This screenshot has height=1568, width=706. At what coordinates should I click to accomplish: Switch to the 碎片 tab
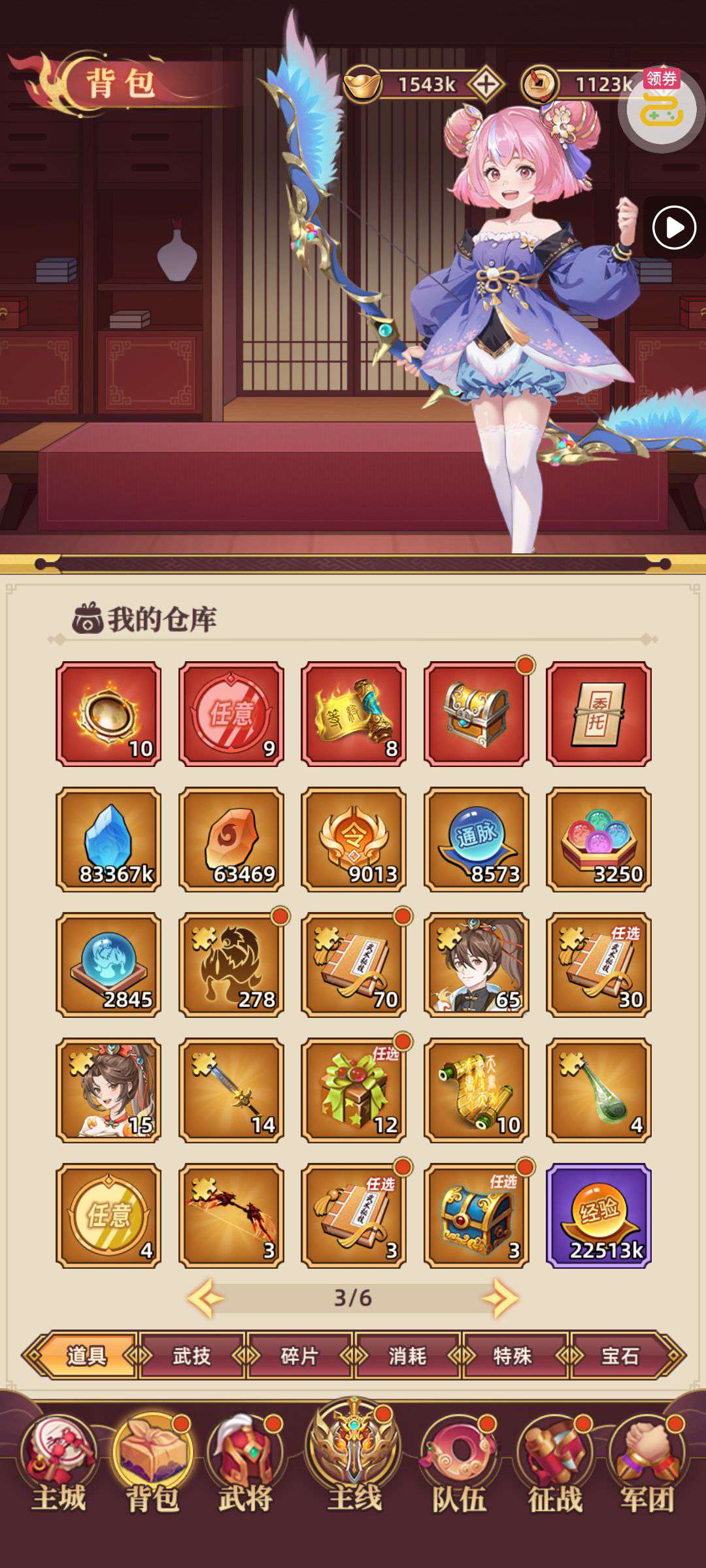click(299, 1356)
